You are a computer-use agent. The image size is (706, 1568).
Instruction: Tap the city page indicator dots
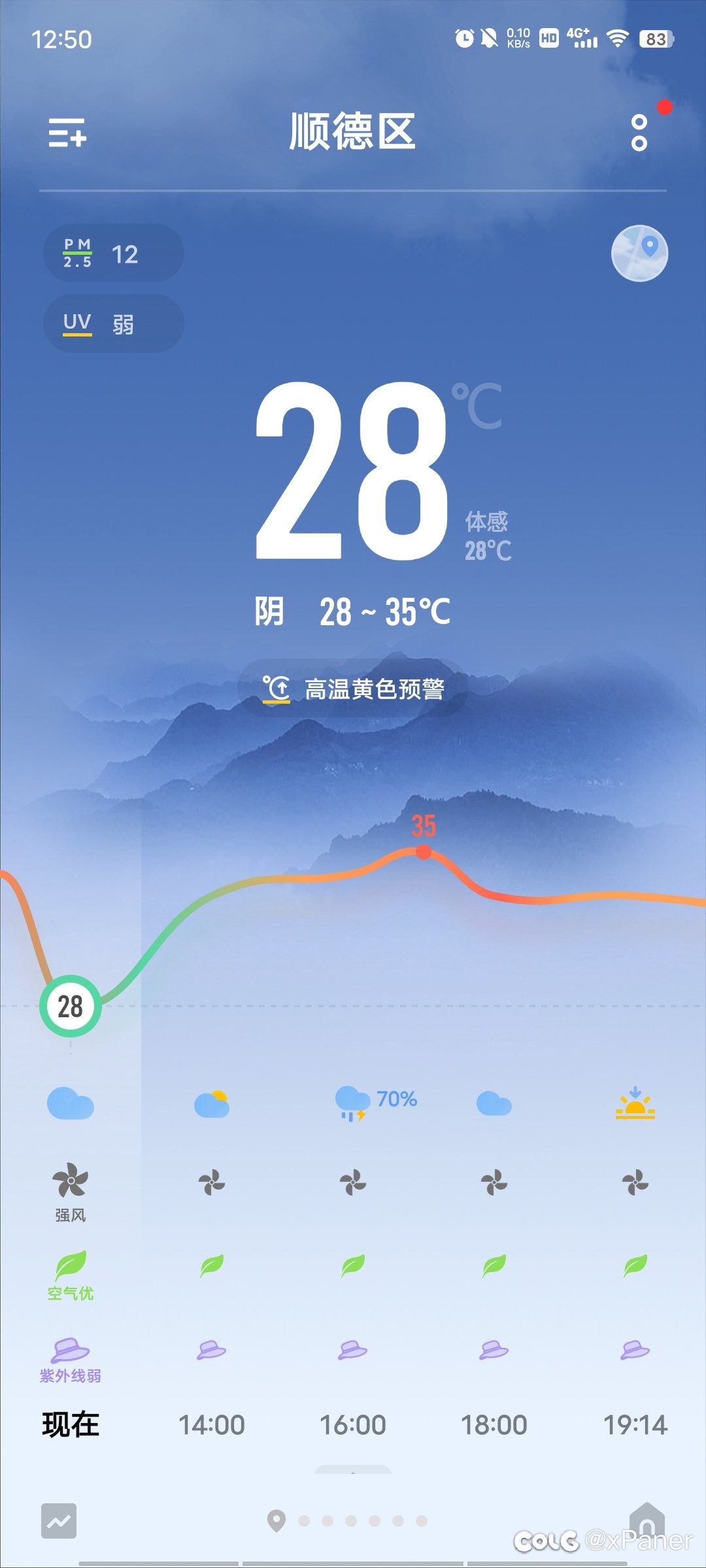click(347, 1521)
